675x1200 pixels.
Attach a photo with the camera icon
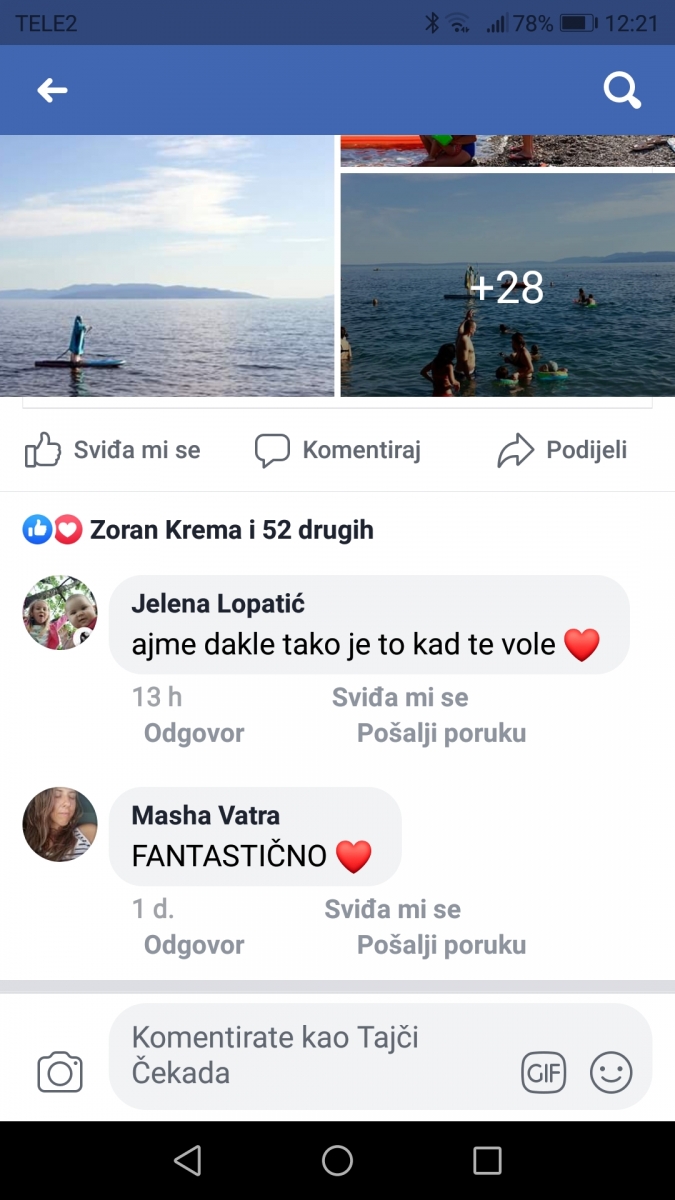point(60,1073)
